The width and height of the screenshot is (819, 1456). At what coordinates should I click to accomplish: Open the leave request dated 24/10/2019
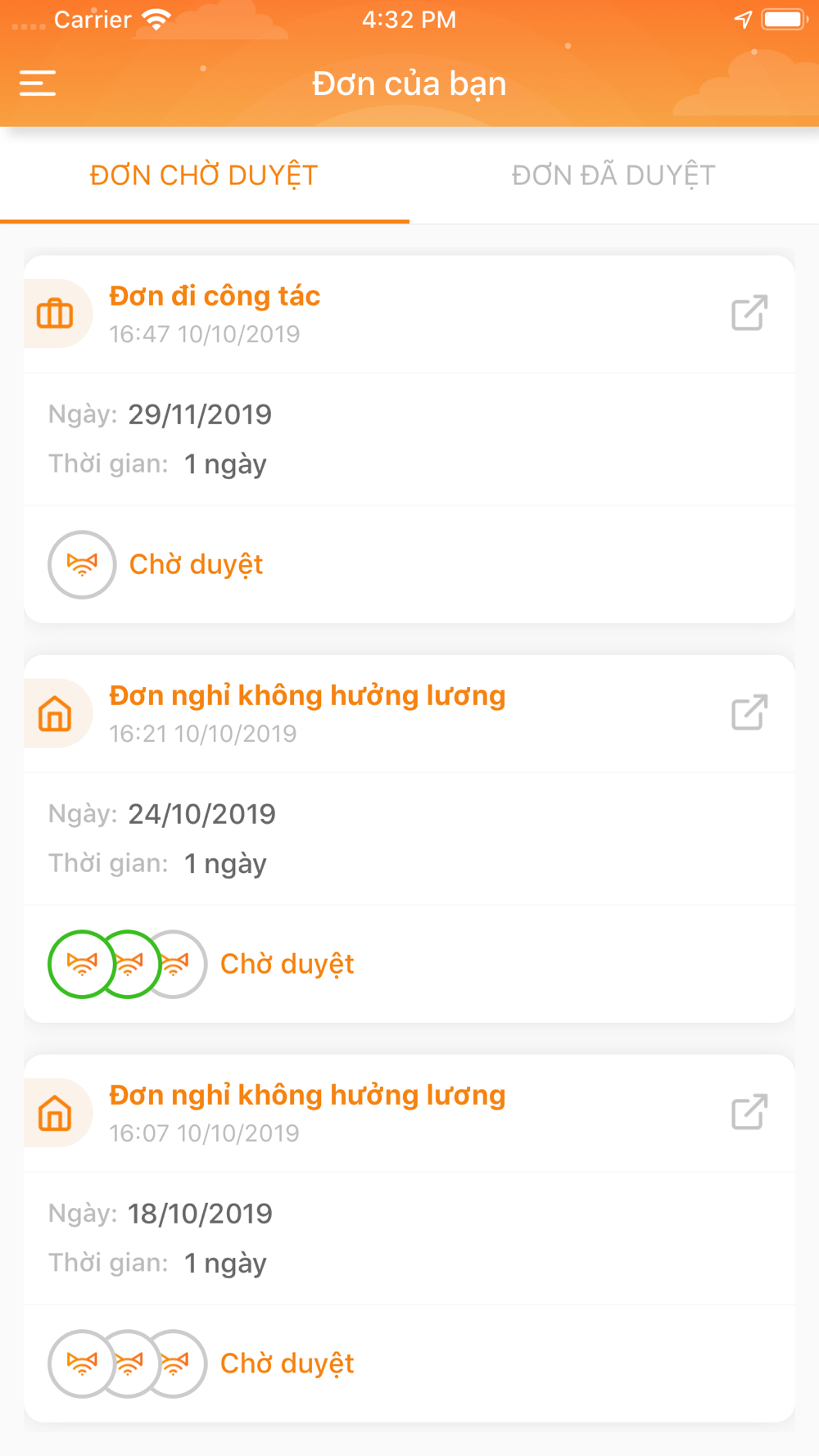[x=409, y=839]
